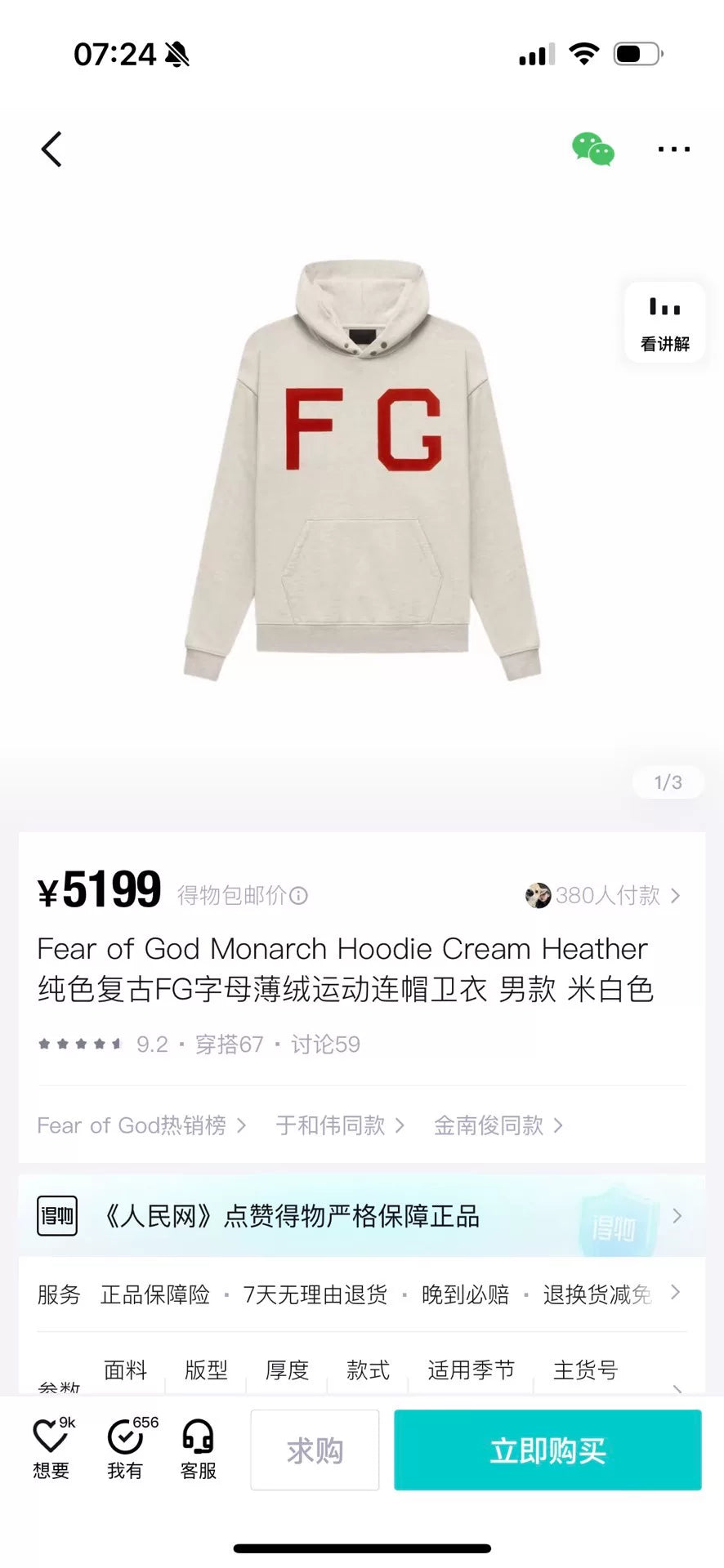This screenshot has width=724, height=1568.
Task: Go back using the back arrow
Action: (51, 149)
